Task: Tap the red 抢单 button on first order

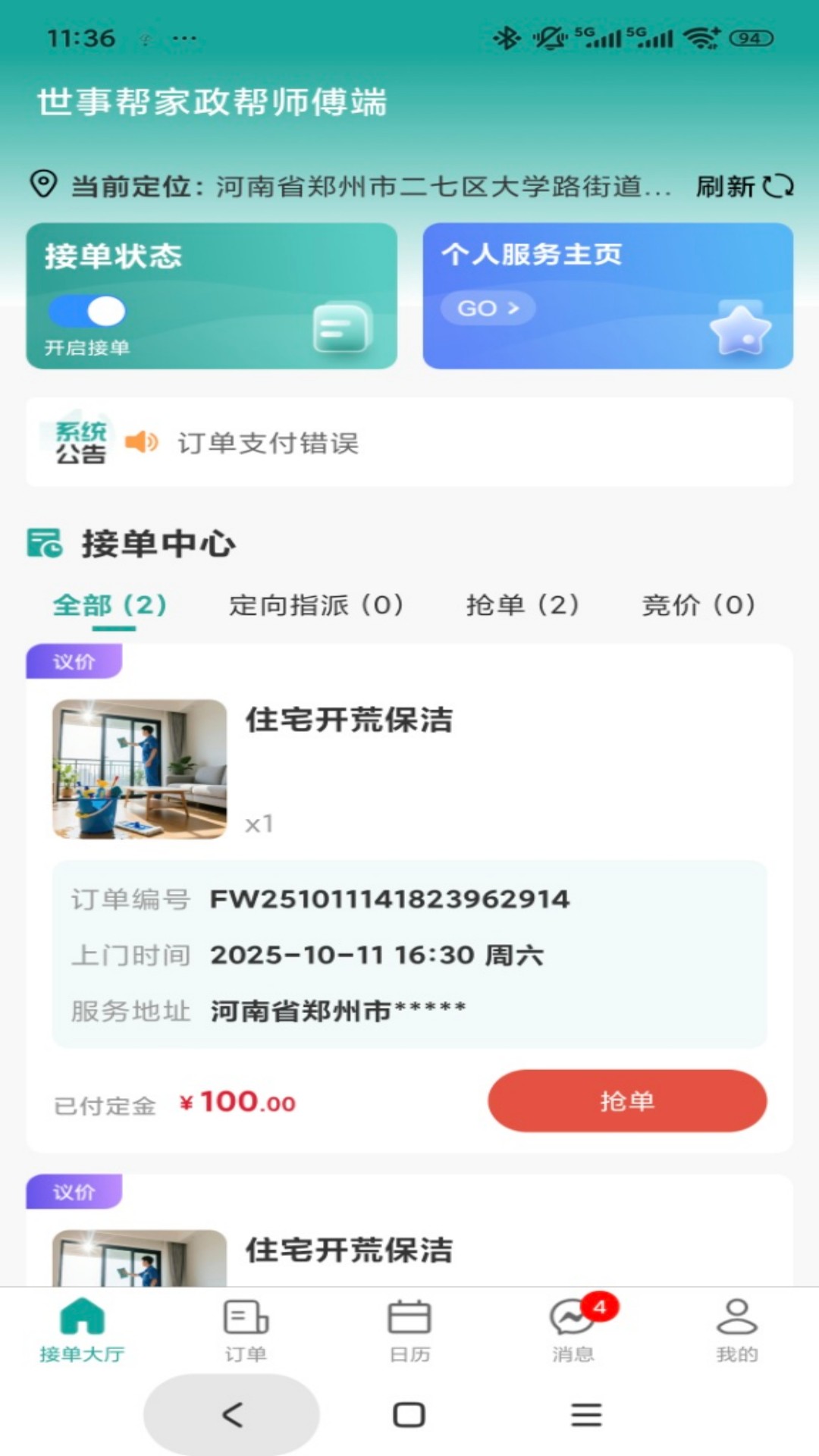Action: point(626,1101)
